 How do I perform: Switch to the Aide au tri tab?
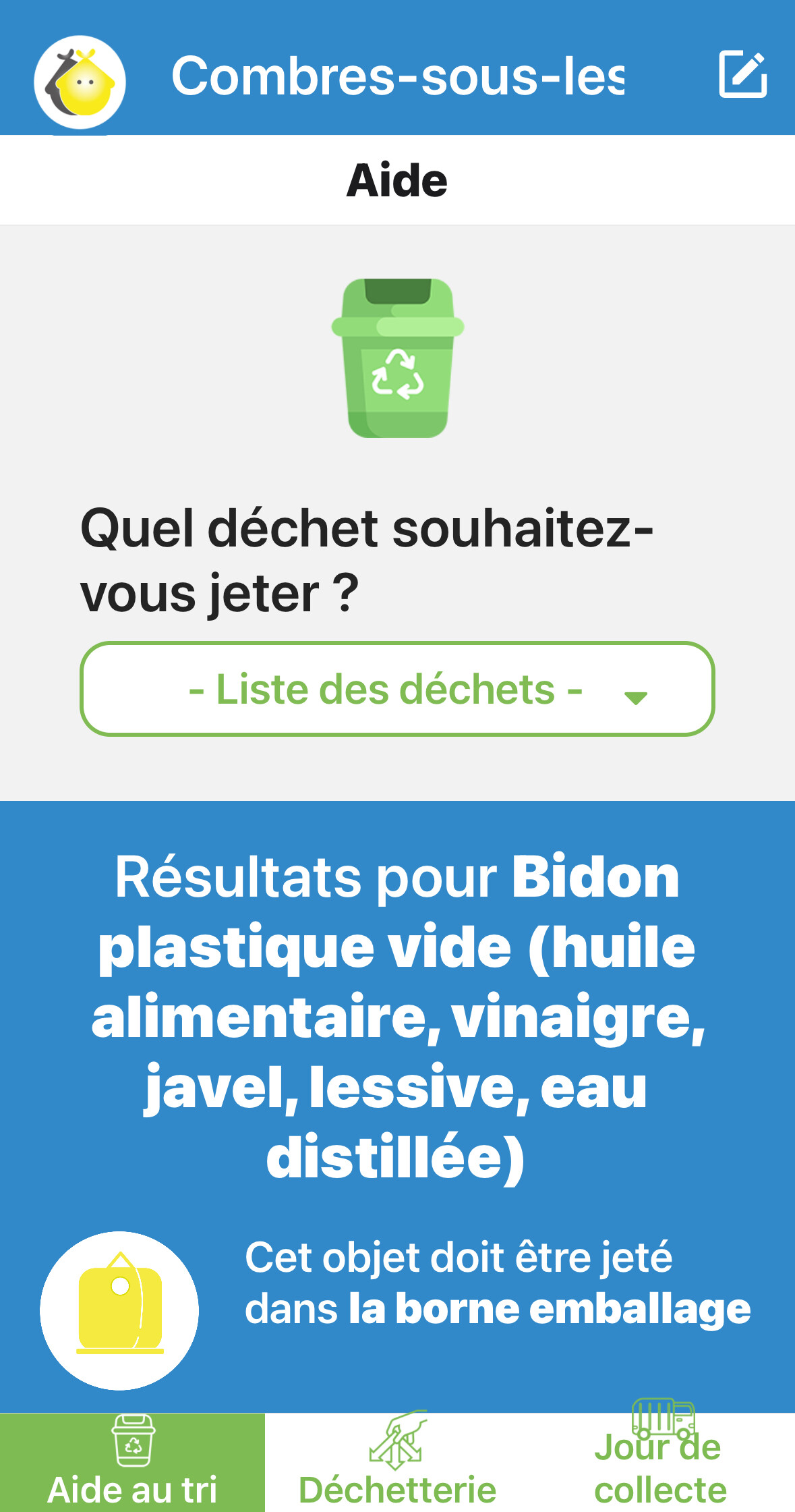tap(133, 1462)
